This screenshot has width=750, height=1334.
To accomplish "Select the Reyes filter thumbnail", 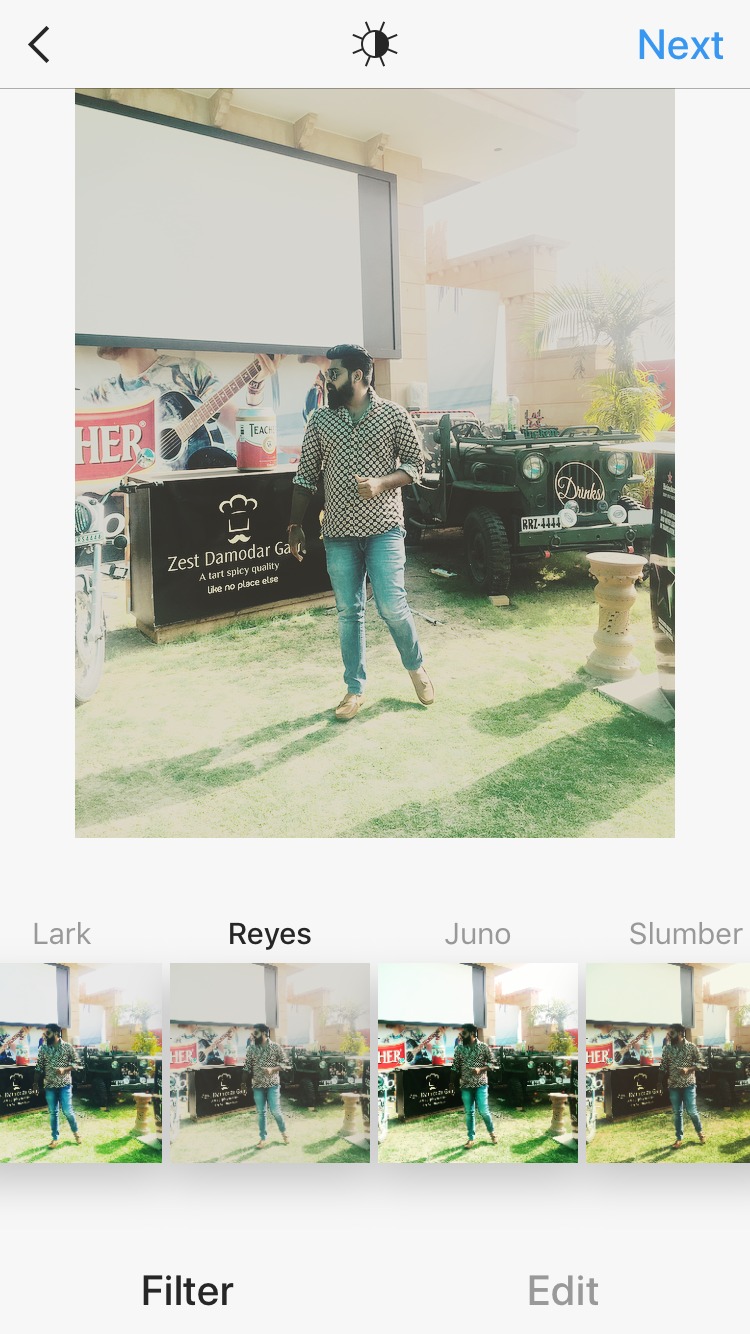I will tap(270, 1062).
